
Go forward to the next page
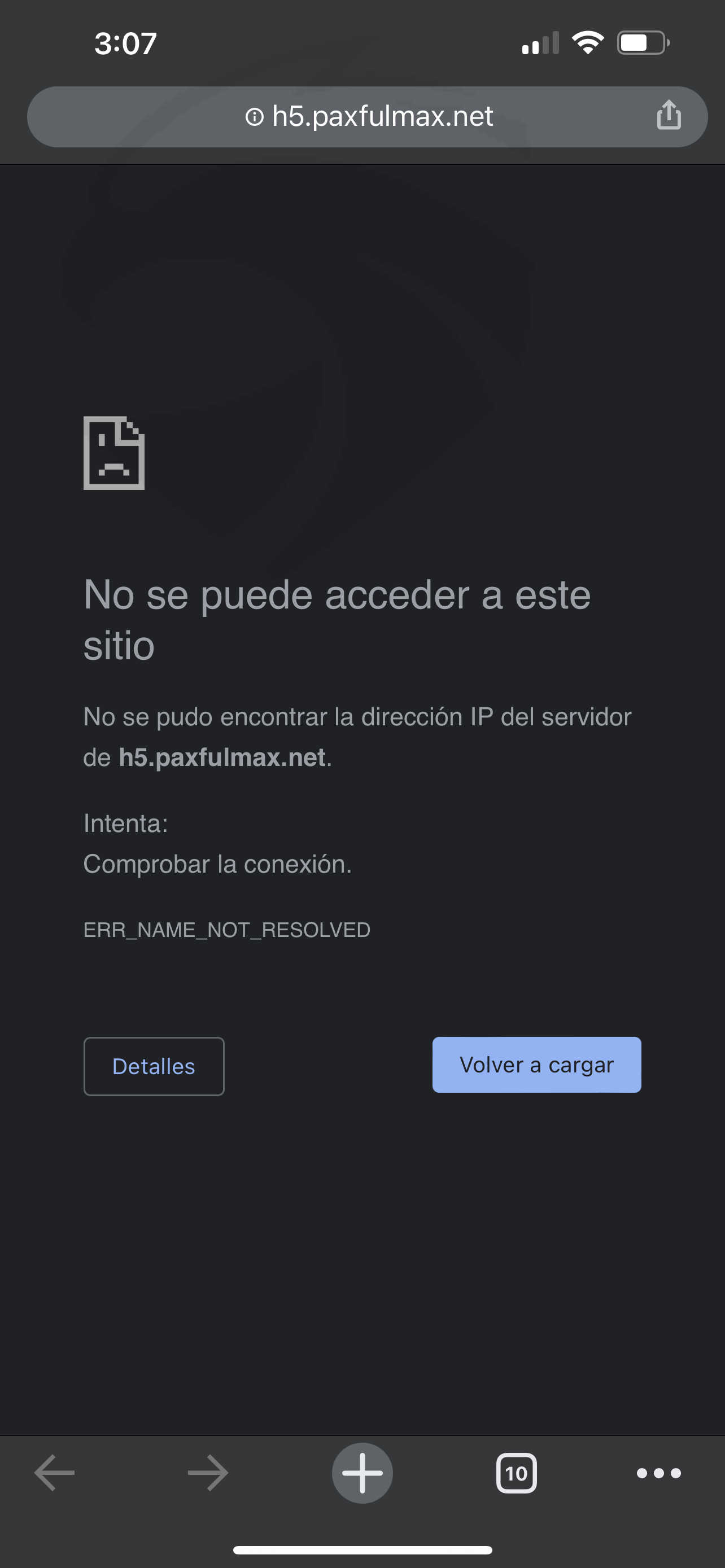[208, 1473]
